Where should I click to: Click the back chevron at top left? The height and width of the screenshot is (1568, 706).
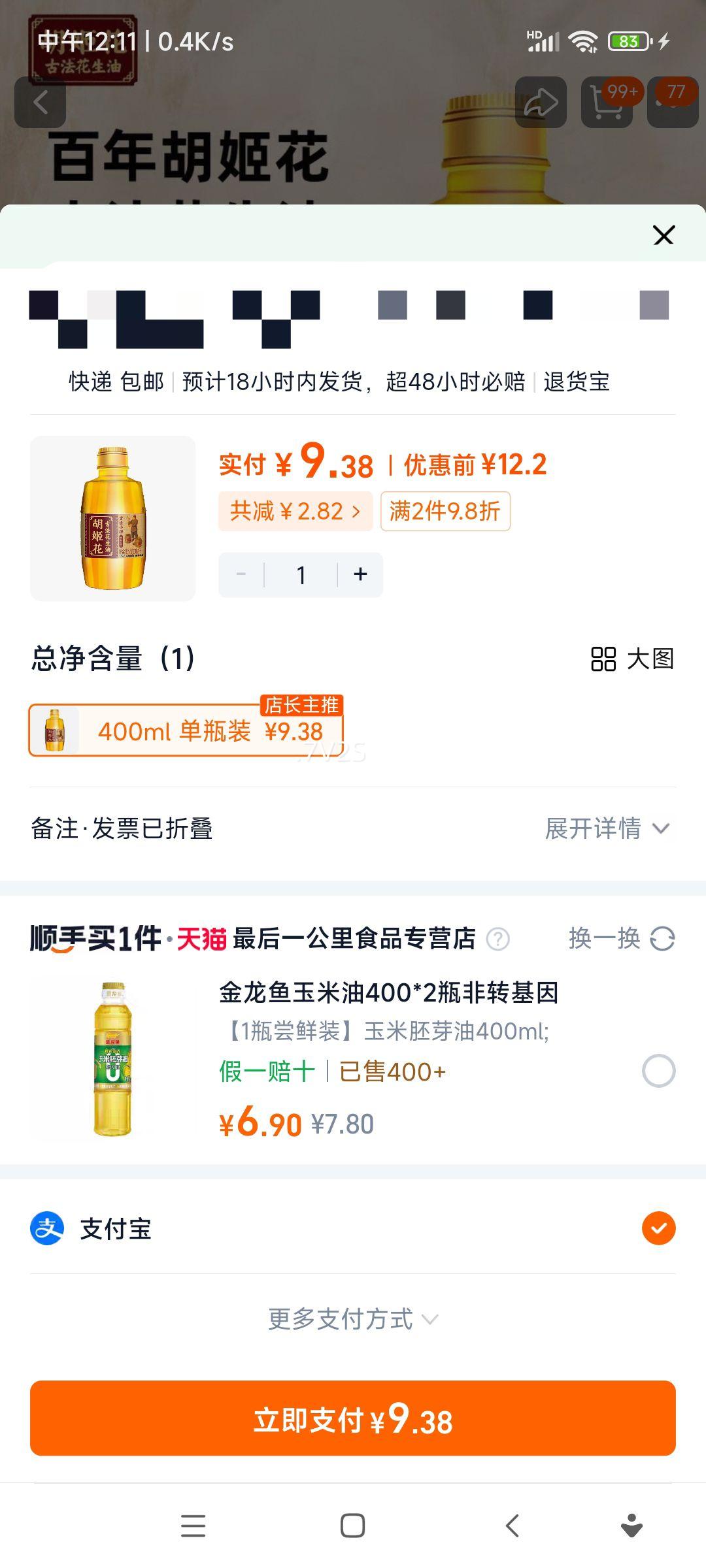(41, 102)
